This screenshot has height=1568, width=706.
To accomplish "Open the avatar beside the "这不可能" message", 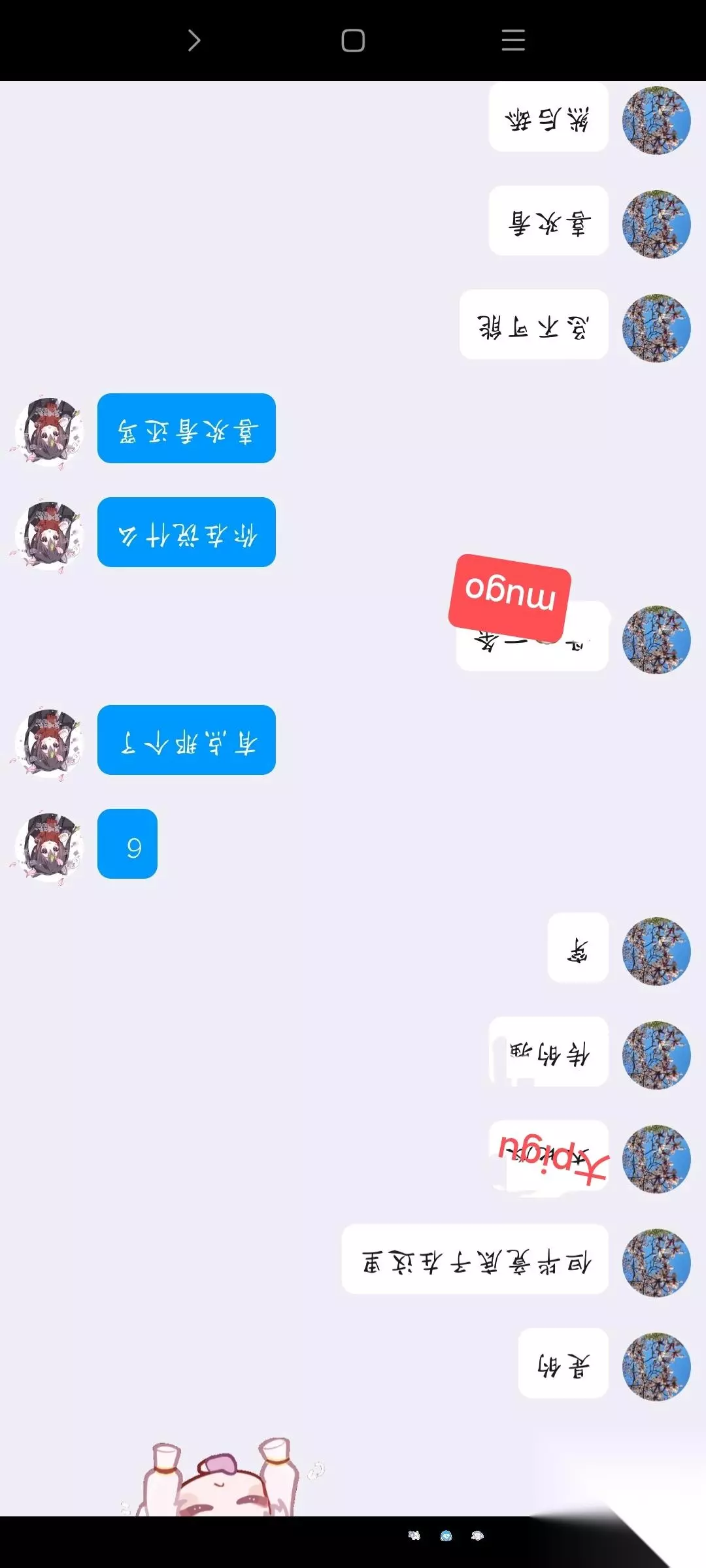I will coord(656,328).
